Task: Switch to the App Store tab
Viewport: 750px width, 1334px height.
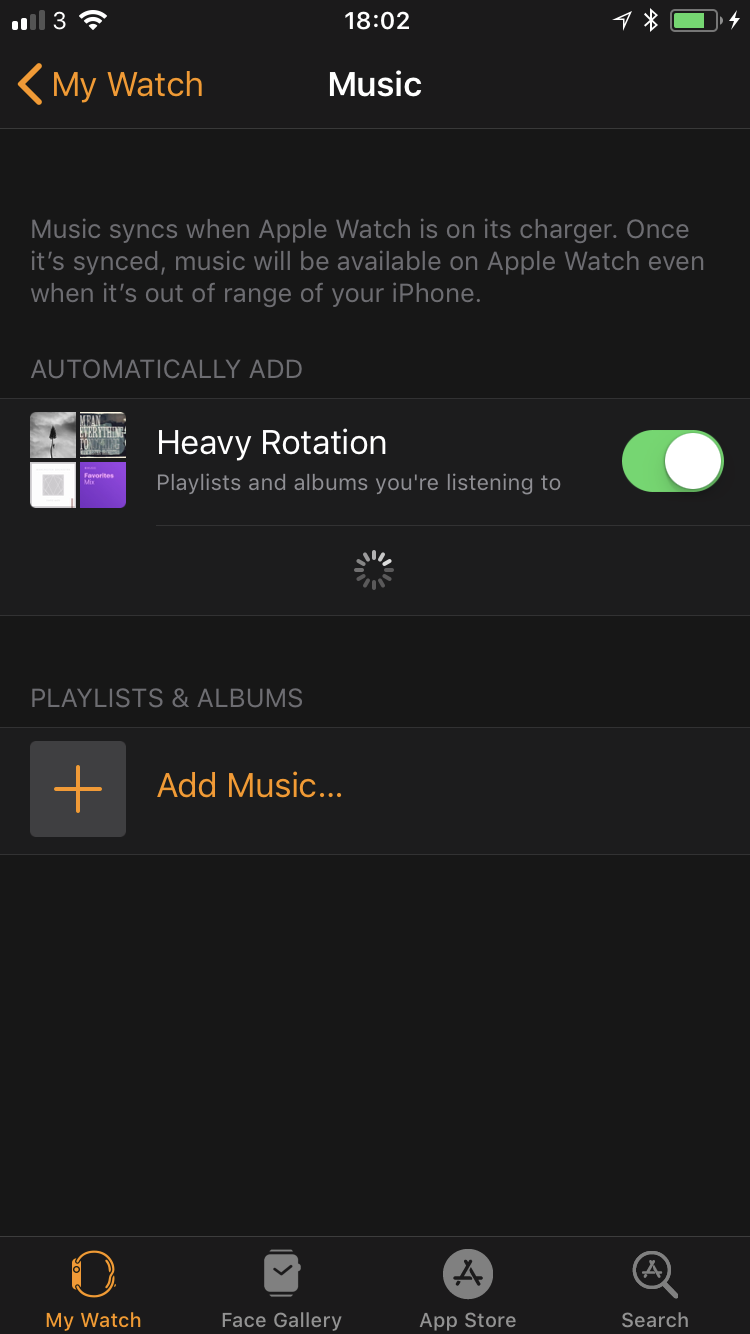Action: click(468, 1288)
